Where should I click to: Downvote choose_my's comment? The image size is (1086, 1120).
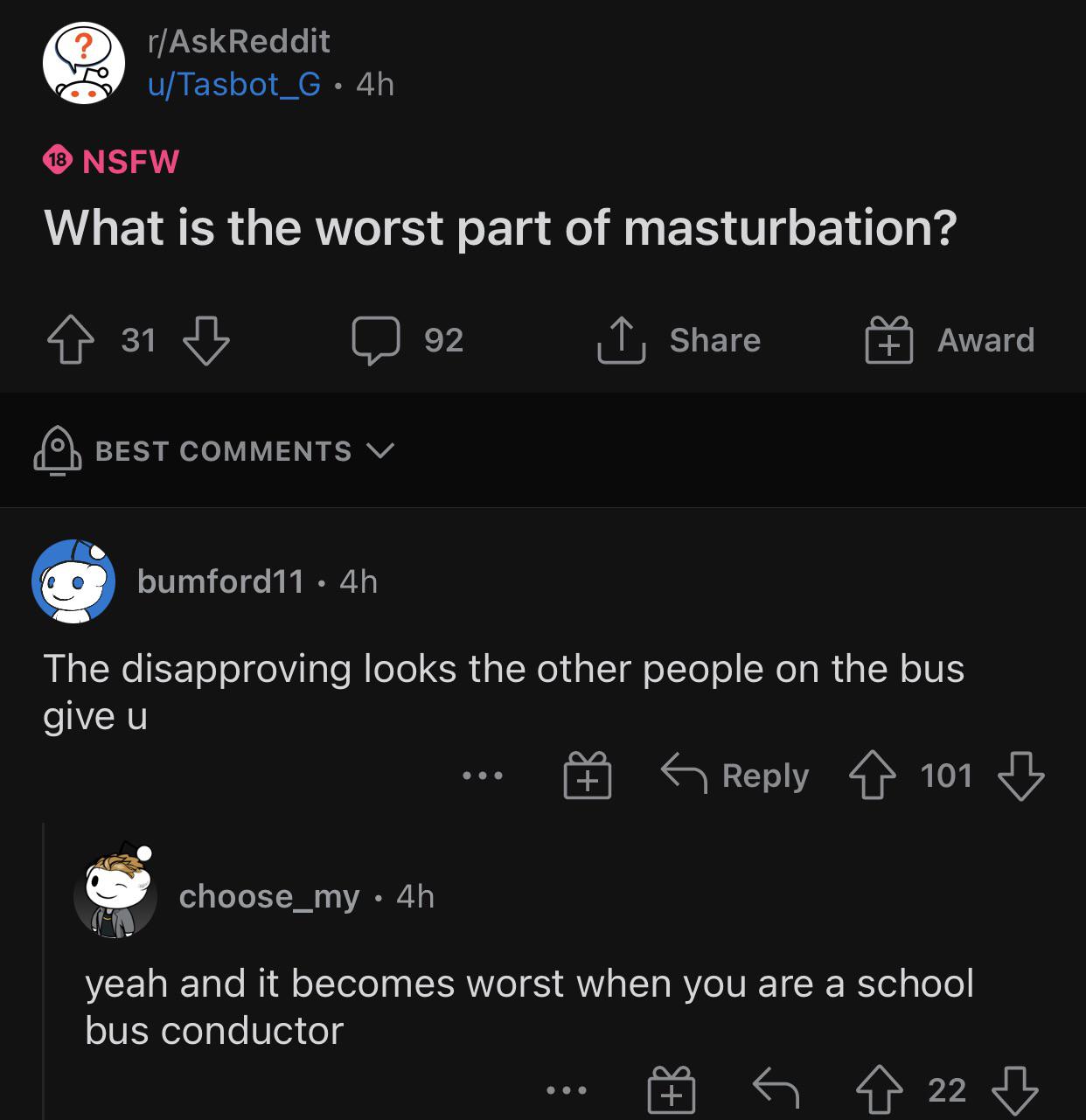point(1014,1090)
